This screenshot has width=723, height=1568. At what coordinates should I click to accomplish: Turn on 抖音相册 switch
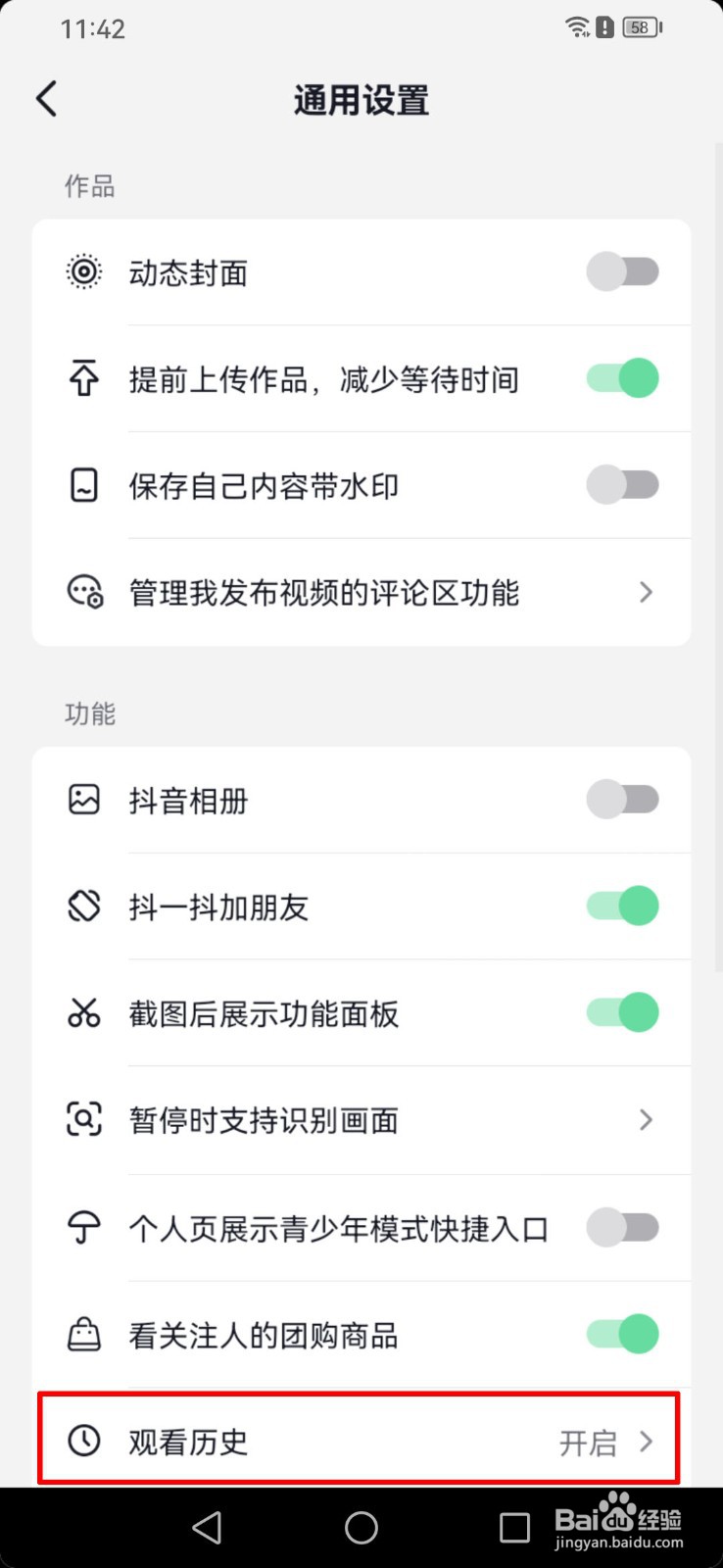pos(622,800)
